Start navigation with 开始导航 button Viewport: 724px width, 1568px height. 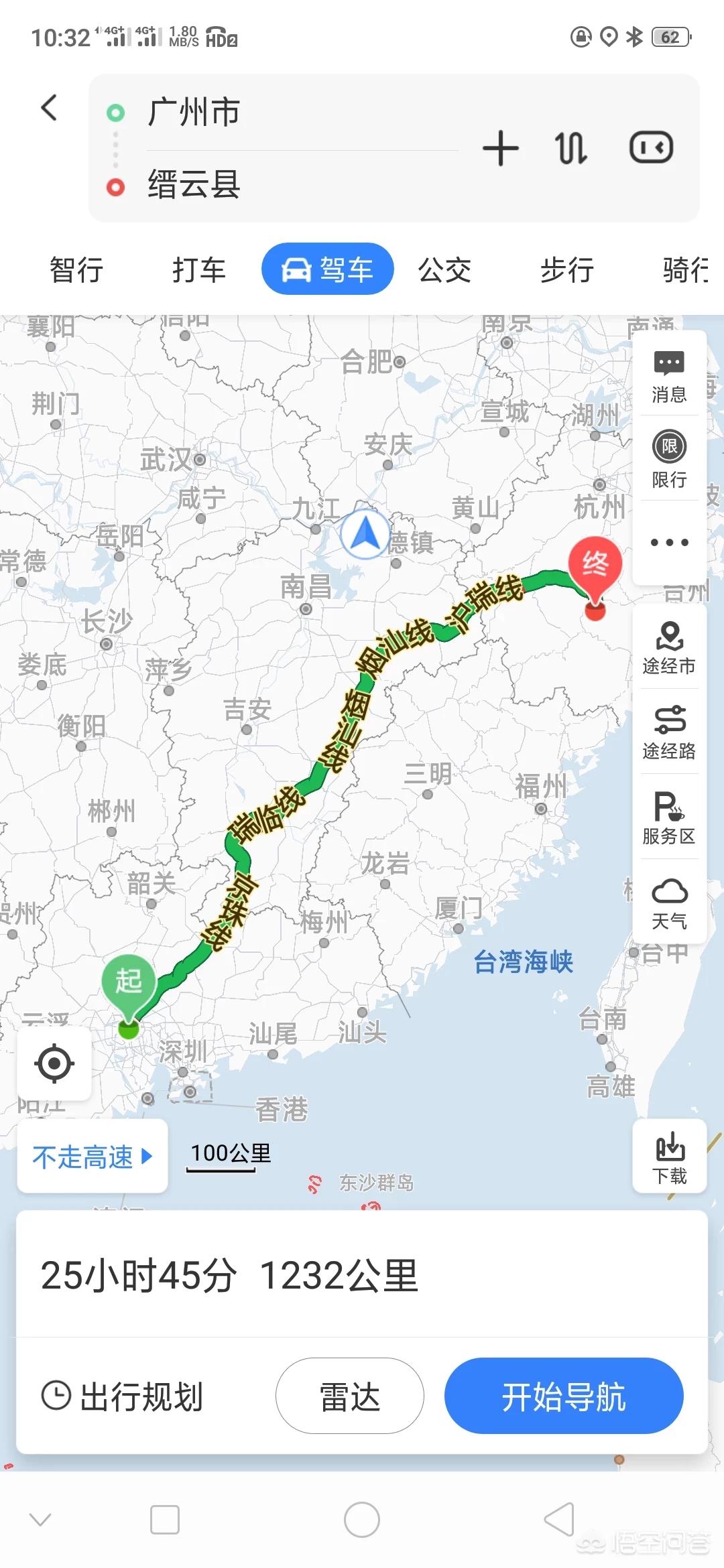(x=564, y=1397)
